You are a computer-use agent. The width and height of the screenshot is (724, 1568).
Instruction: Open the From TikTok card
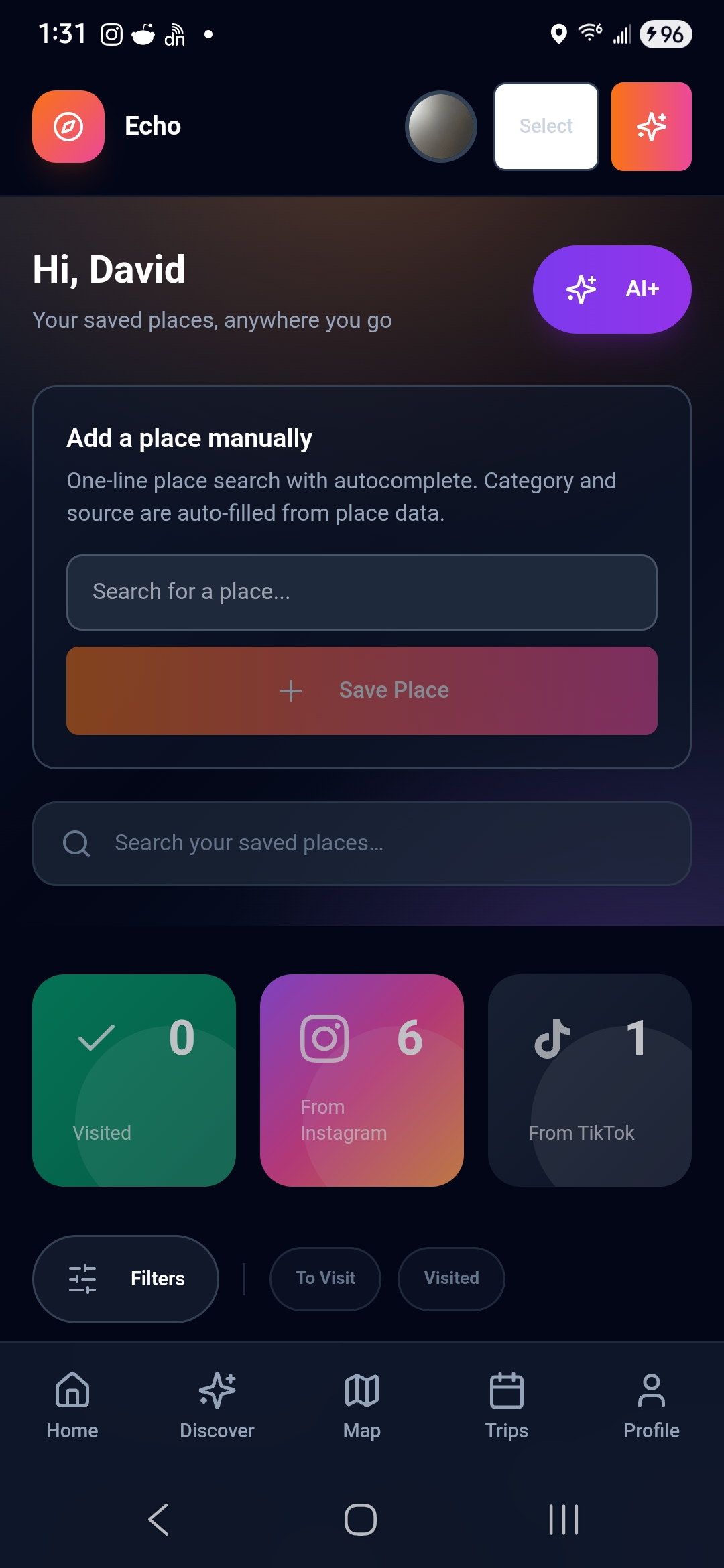tap(589, 1080)
